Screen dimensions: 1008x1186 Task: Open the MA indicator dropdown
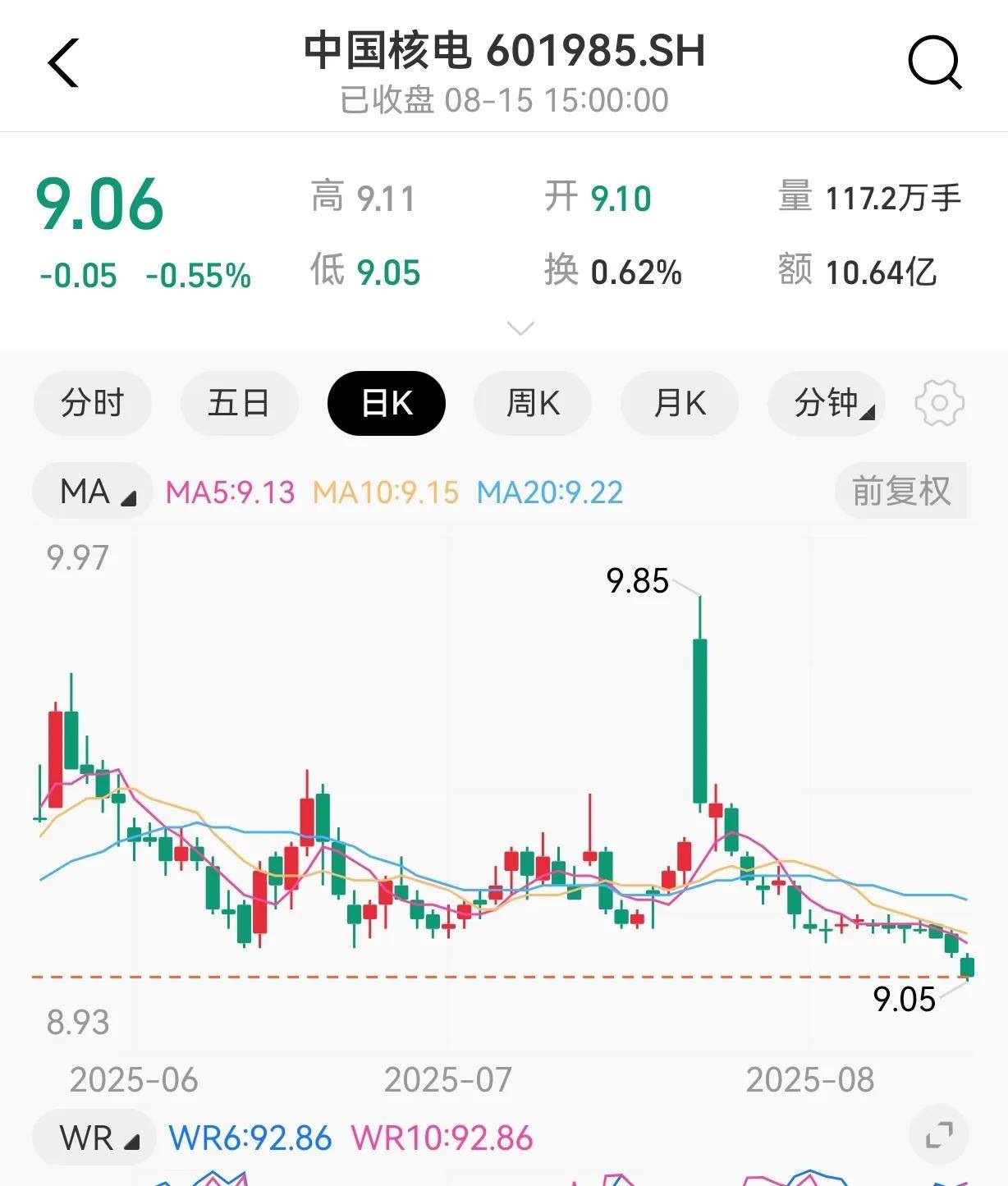93,492
